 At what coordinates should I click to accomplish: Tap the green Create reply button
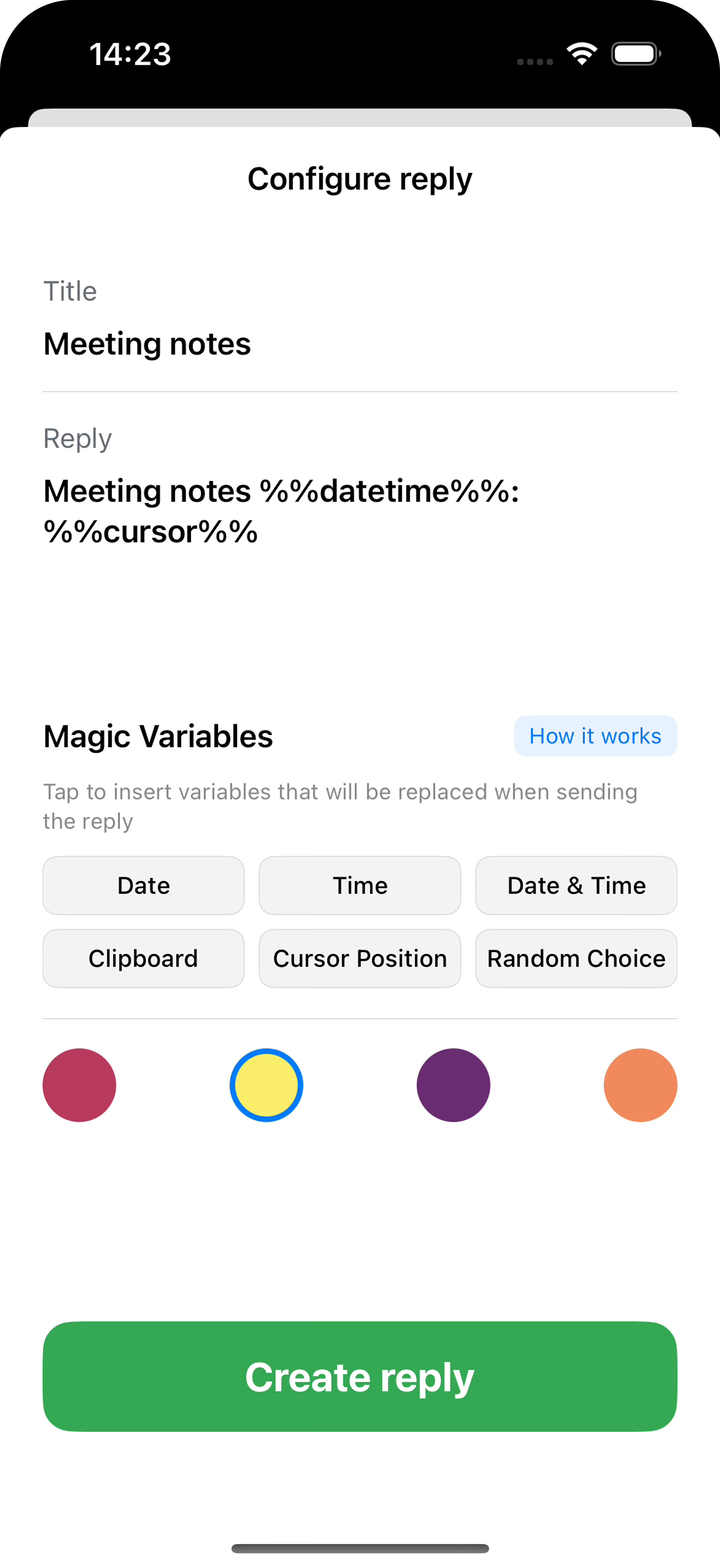pos(360,1376)
